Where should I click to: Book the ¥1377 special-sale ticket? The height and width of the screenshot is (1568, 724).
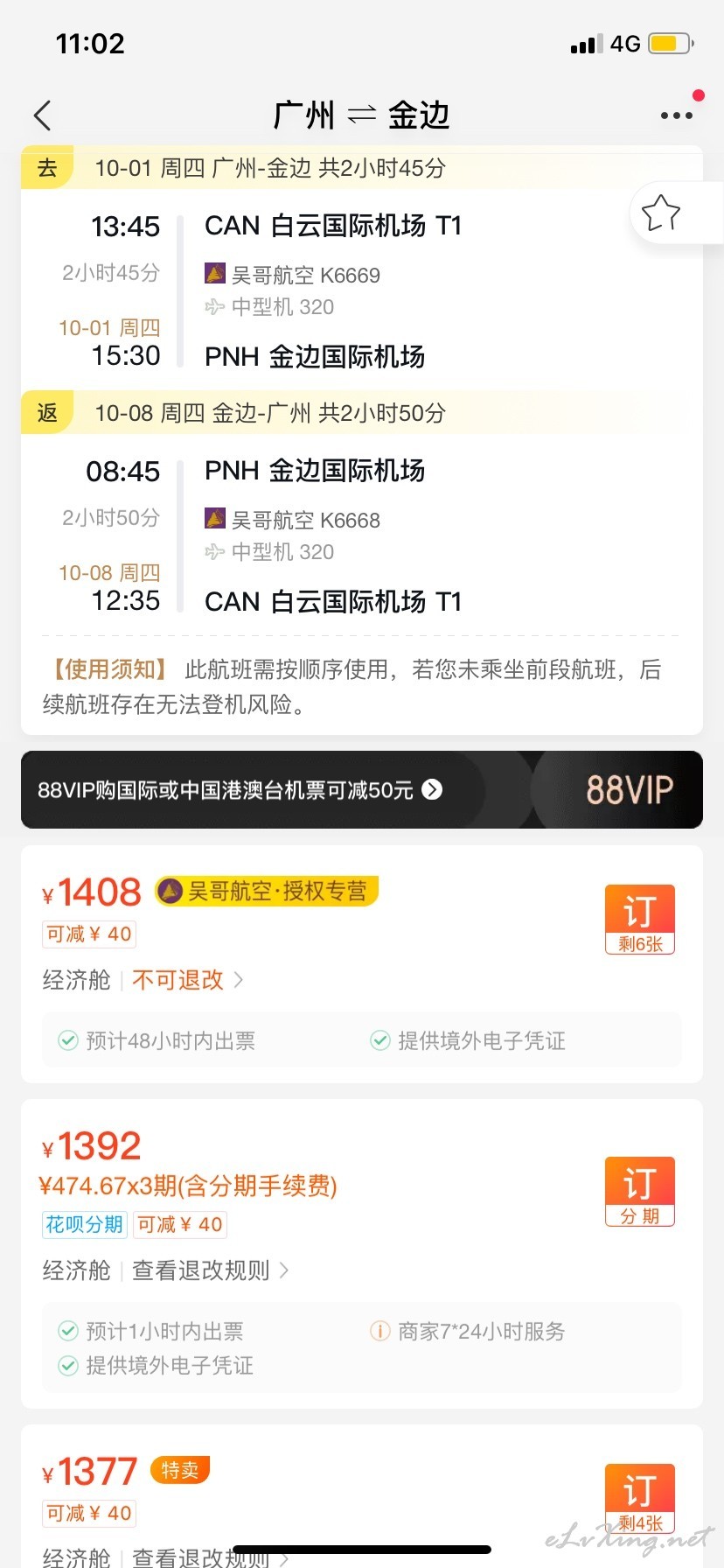click(640, 1498)
